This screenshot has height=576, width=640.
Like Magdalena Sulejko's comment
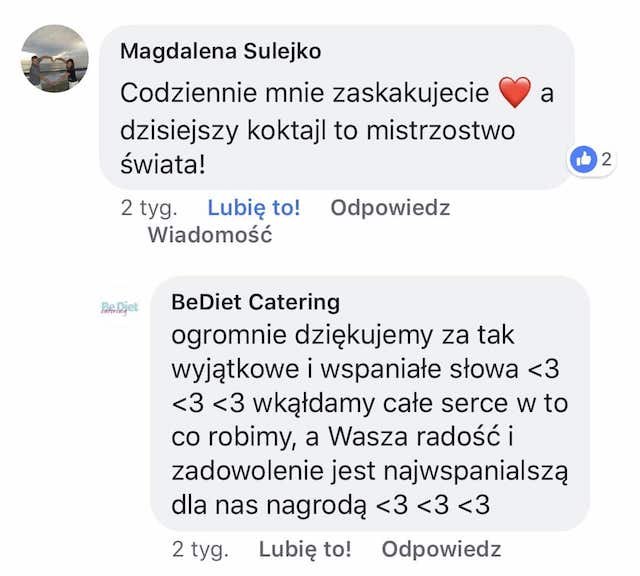(x=253, y=208)
